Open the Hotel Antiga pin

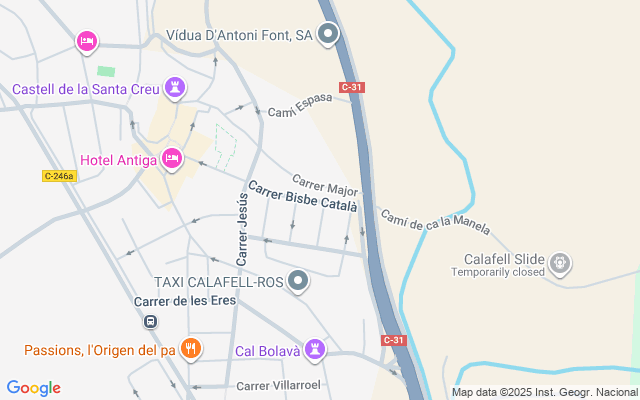coord(172,159)
